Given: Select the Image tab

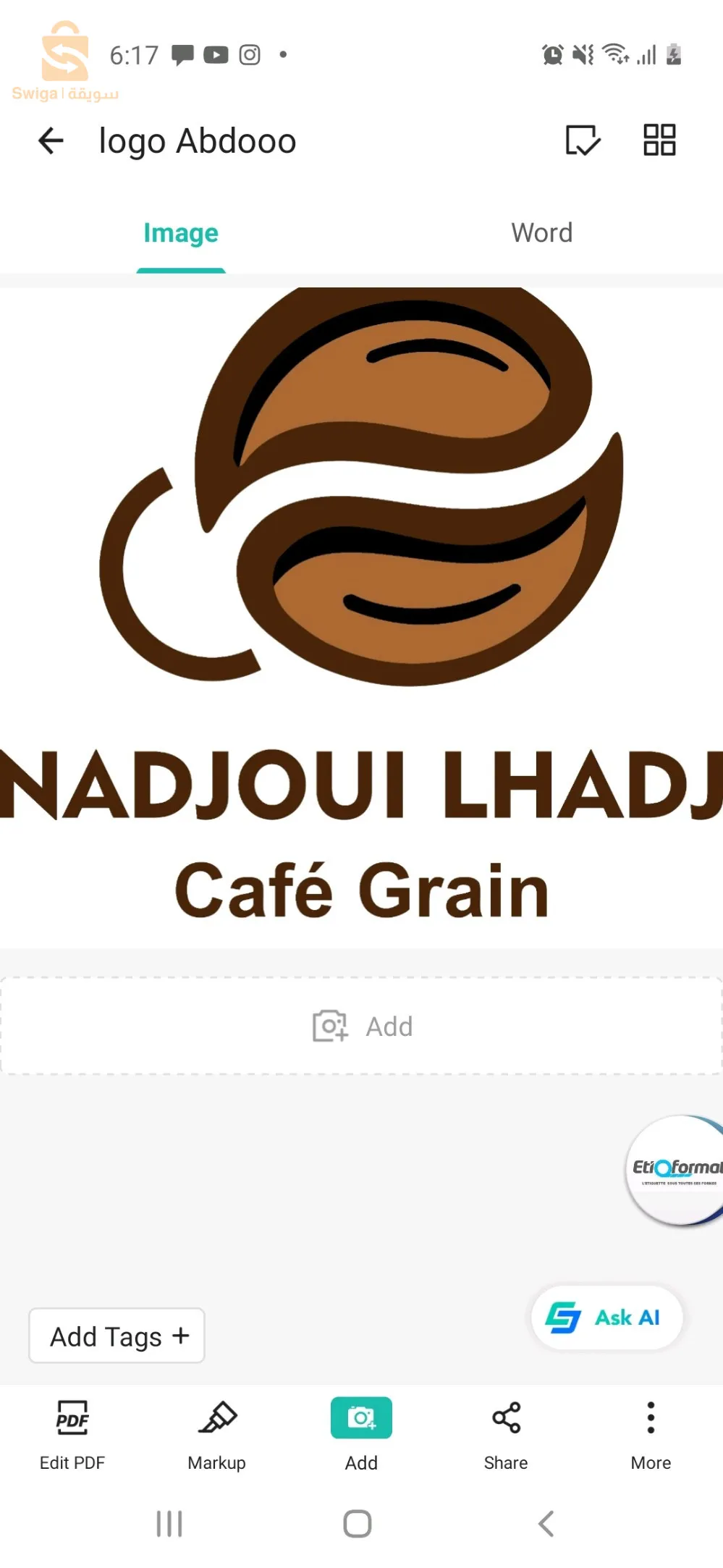Looking at the screenshot, I should point(181,233).
